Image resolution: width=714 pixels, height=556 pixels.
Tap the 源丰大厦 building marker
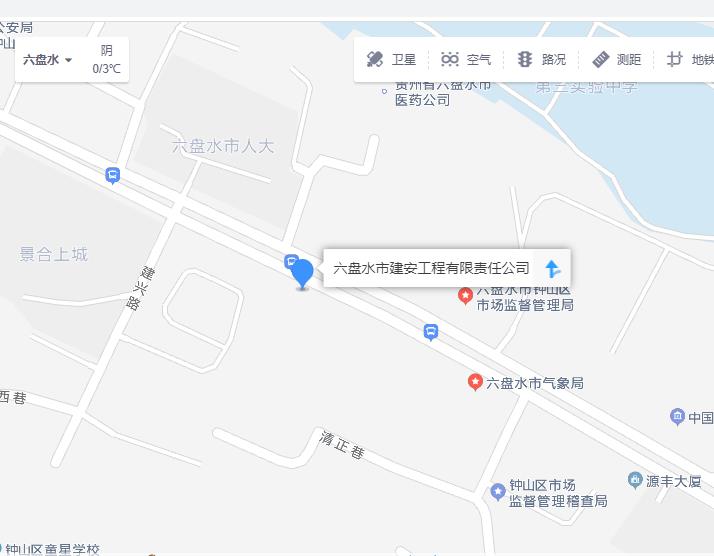634,481
